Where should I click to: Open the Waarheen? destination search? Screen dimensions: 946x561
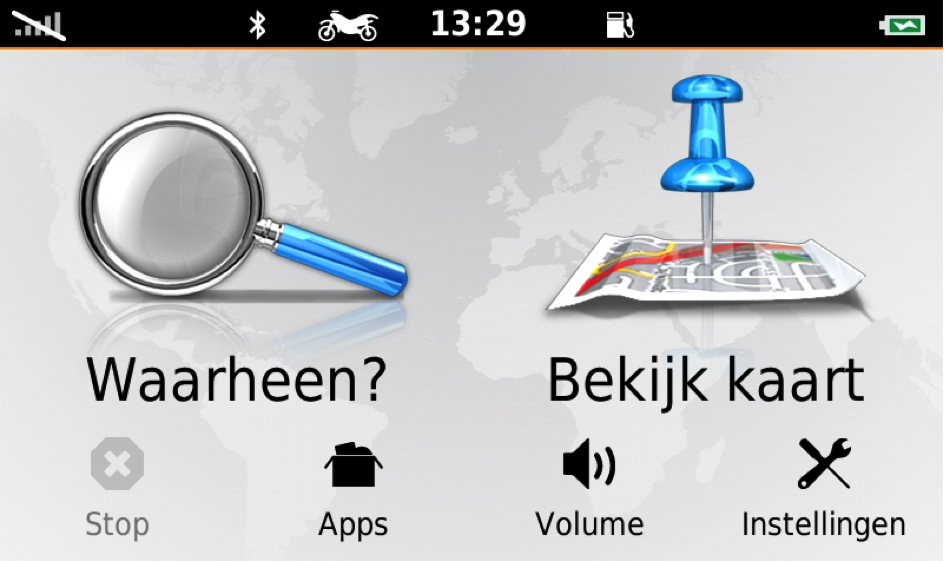pyautogui.click(x=237, y=262)
